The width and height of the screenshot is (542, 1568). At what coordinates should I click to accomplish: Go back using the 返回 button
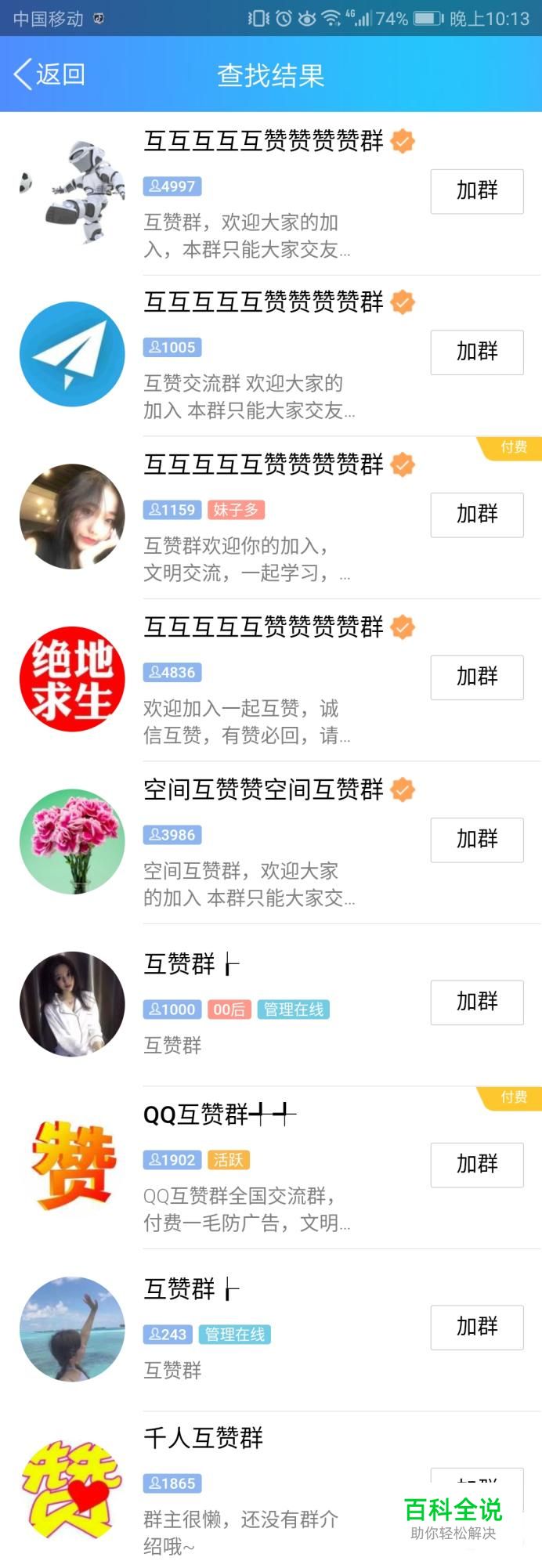point(49,74)
